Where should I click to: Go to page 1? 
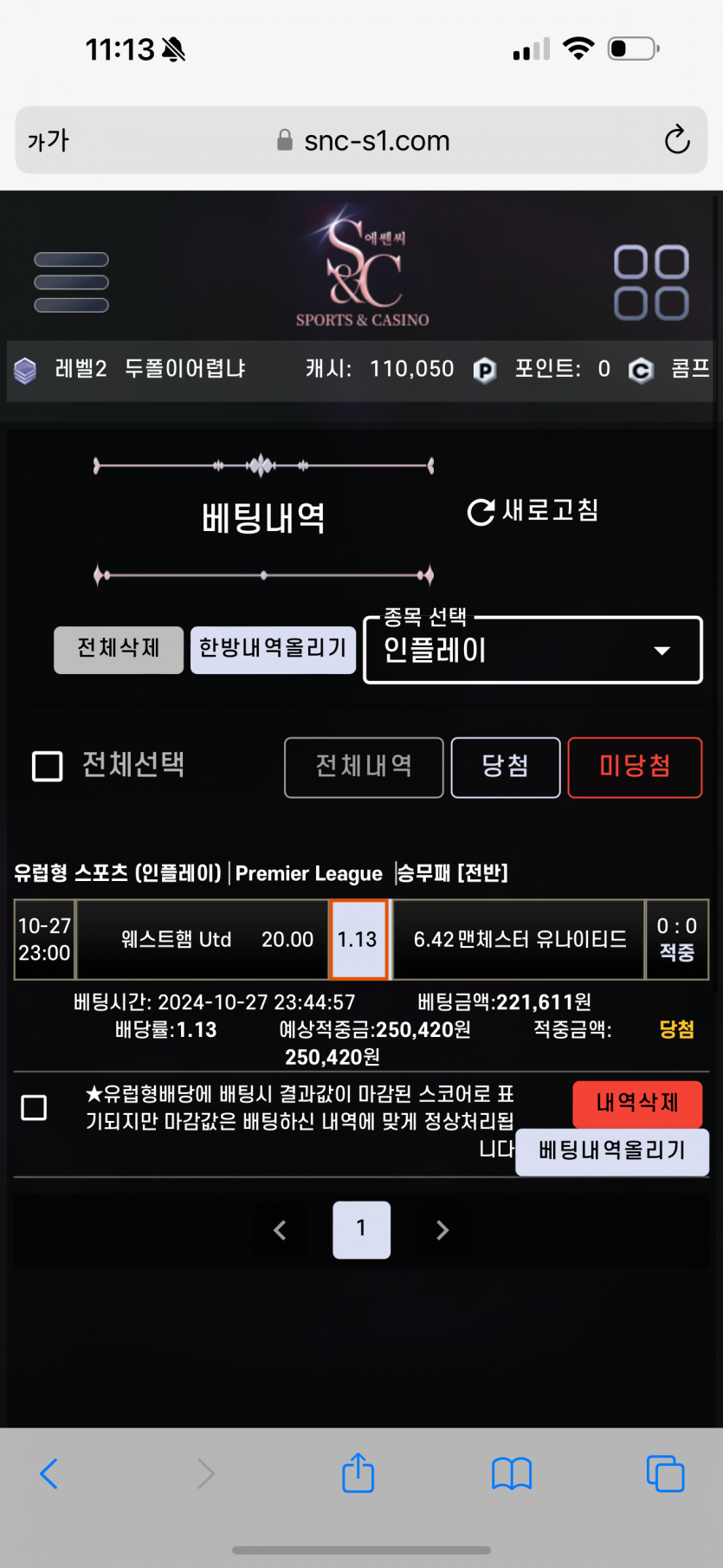point(361,1229)
